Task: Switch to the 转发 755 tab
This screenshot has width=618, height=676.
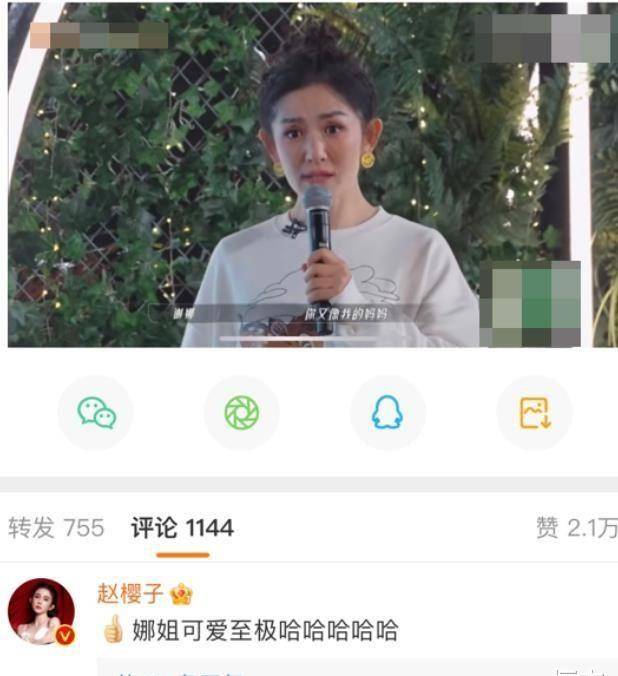Action: point(56,528)
